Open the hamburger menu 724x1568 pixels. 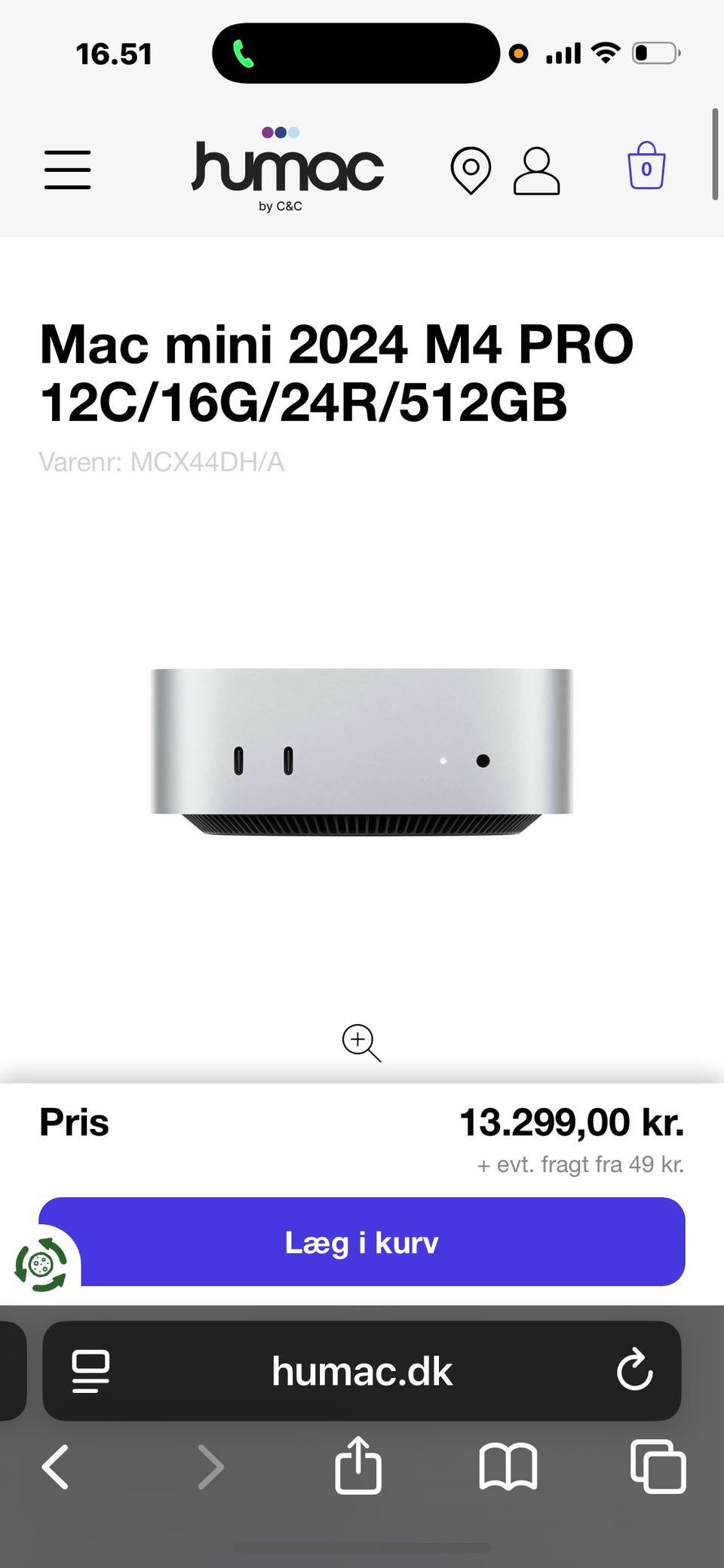click(x=67, y=170)
